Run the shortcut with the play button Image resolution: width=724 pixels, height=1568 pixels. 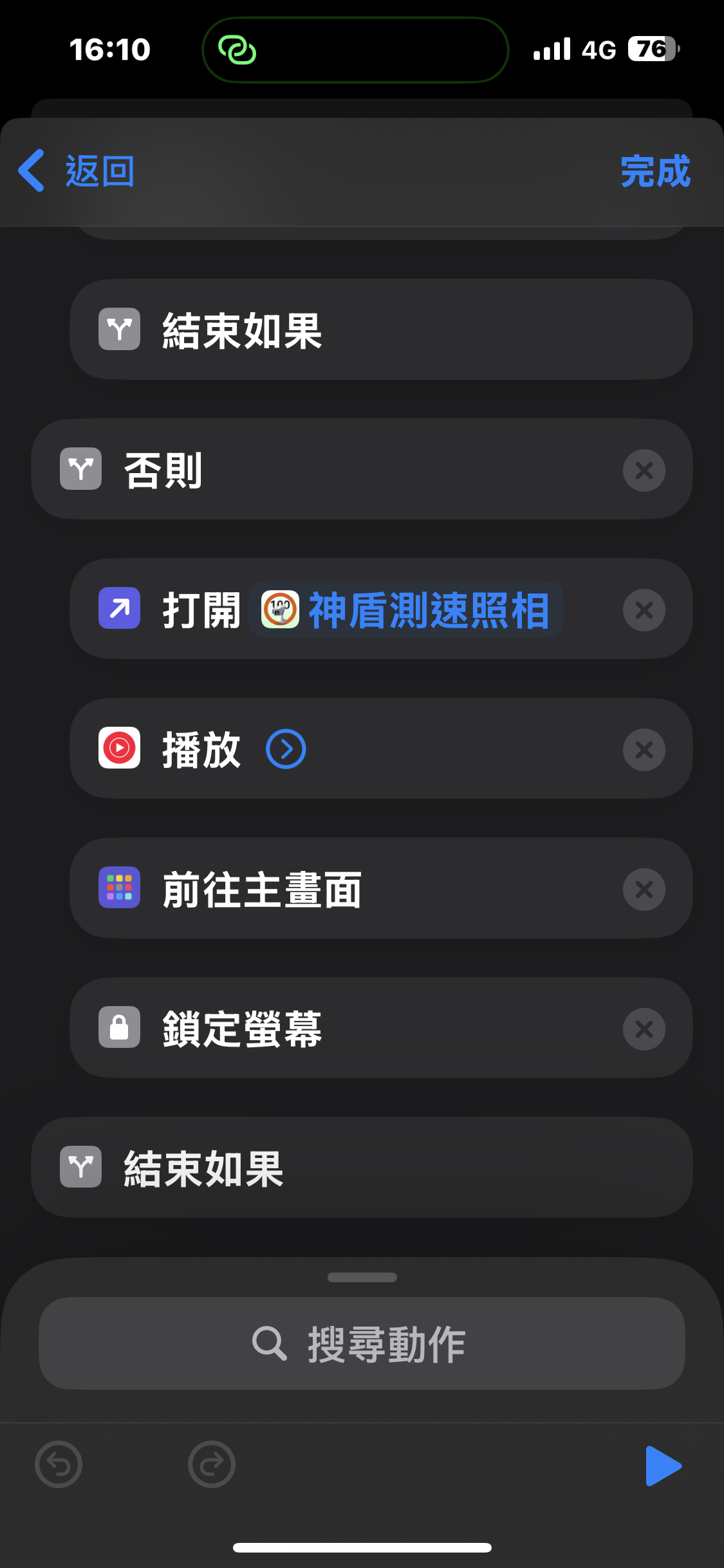point(664,1466)
